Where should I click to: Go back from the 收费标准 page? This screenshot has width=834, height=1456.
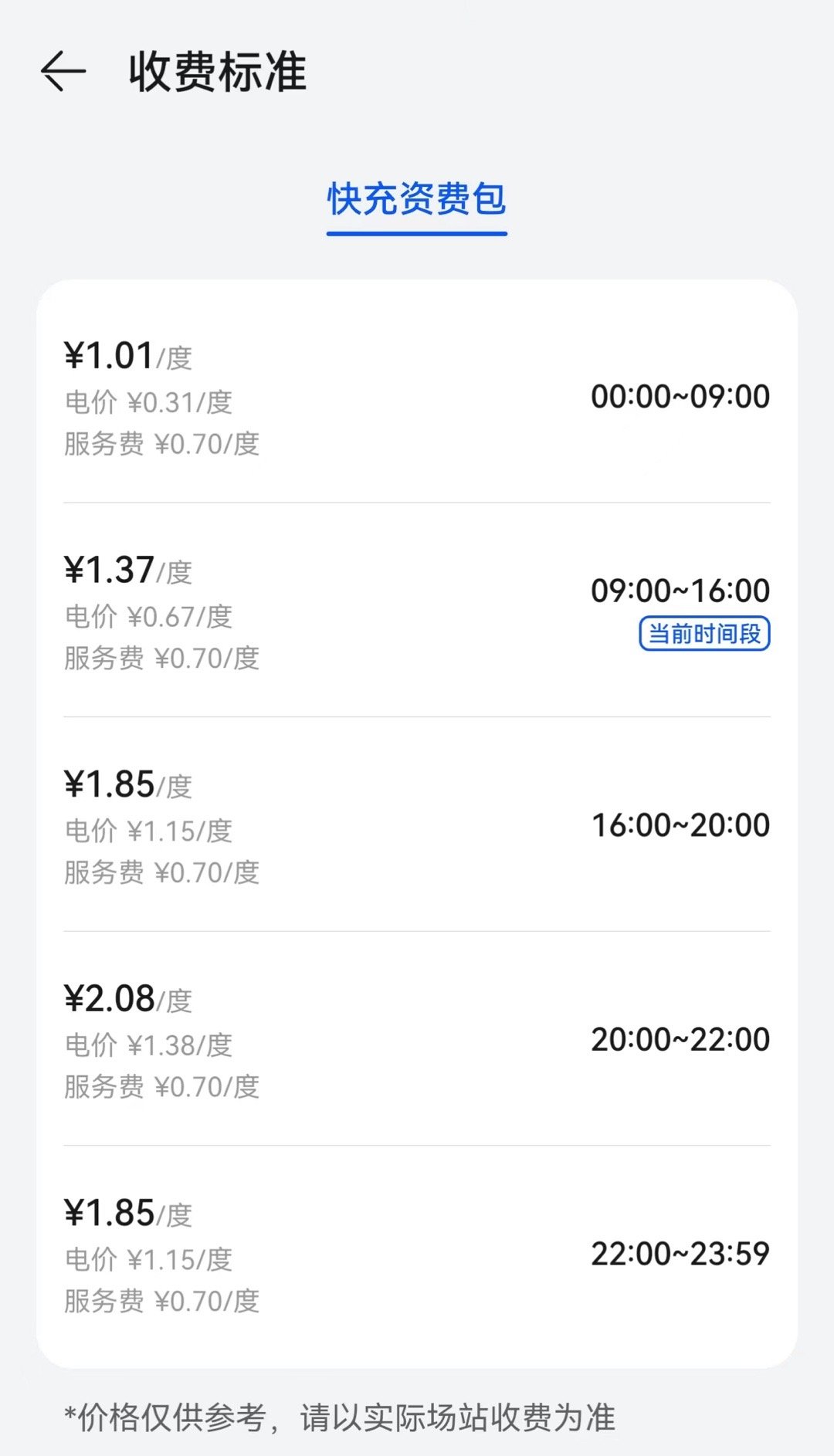click(63, 72)
